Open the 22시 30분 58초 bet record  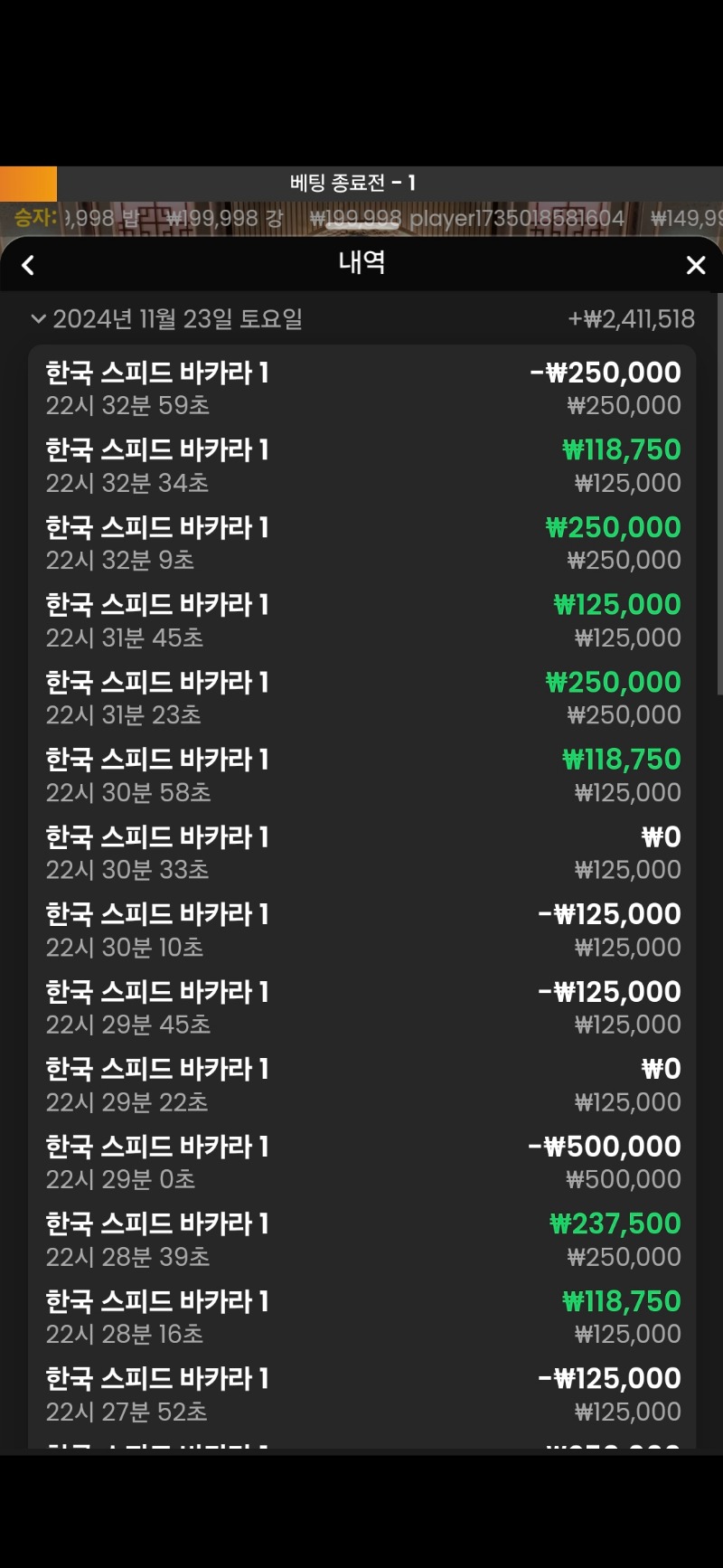tap(362, 776)
